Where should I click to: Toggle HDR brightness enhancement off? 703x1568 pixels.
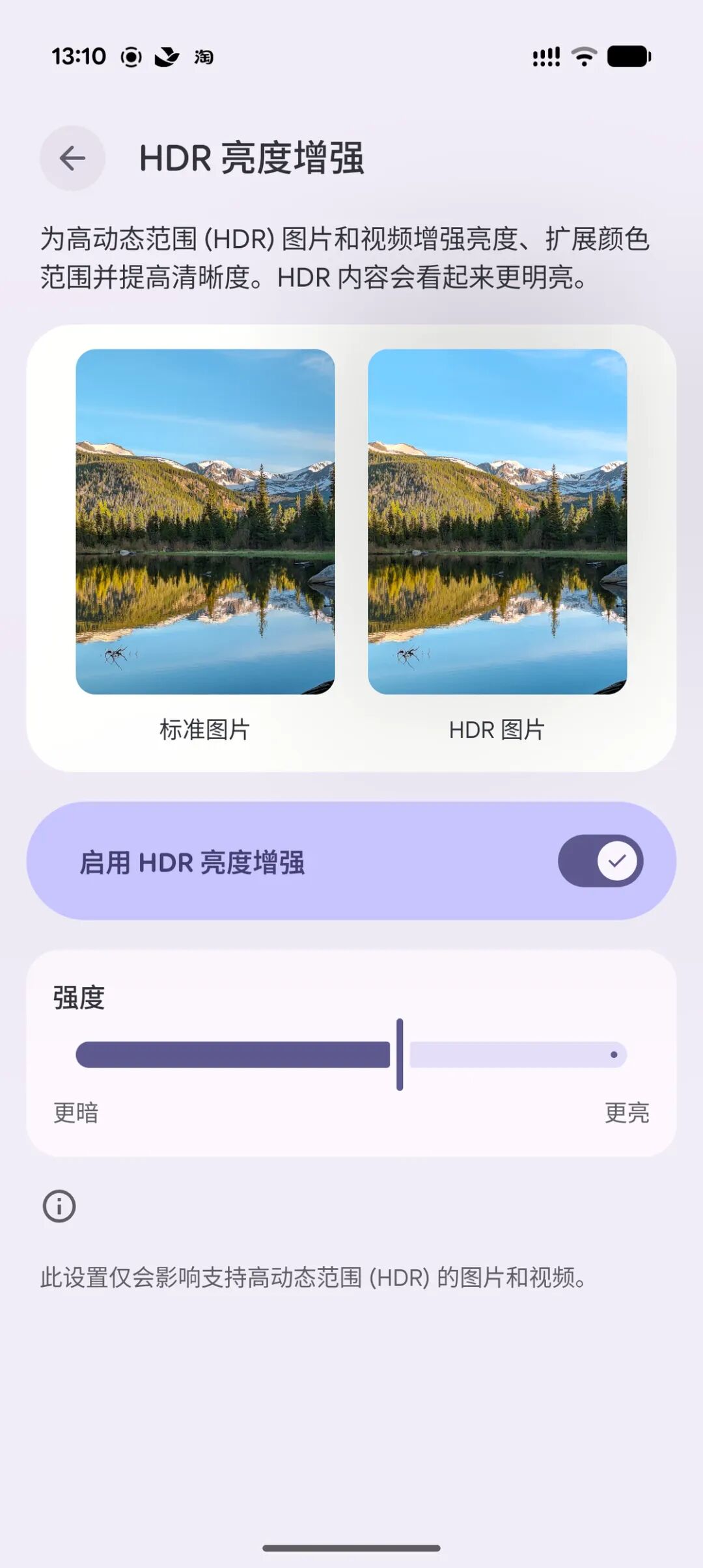[x=600, y=861]
